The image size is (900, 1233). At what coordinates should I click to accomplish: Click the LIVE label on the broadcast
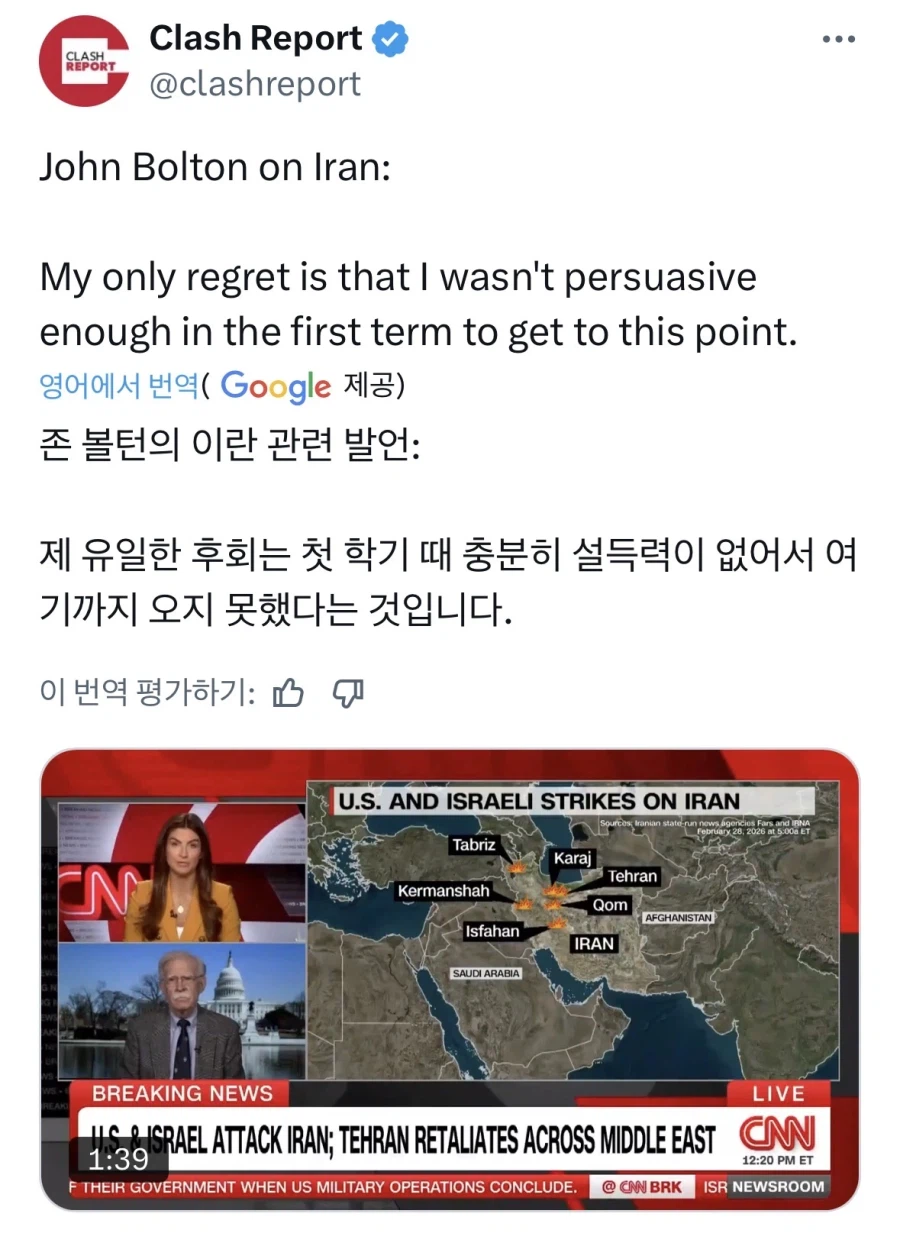[x=779, y=1093]
